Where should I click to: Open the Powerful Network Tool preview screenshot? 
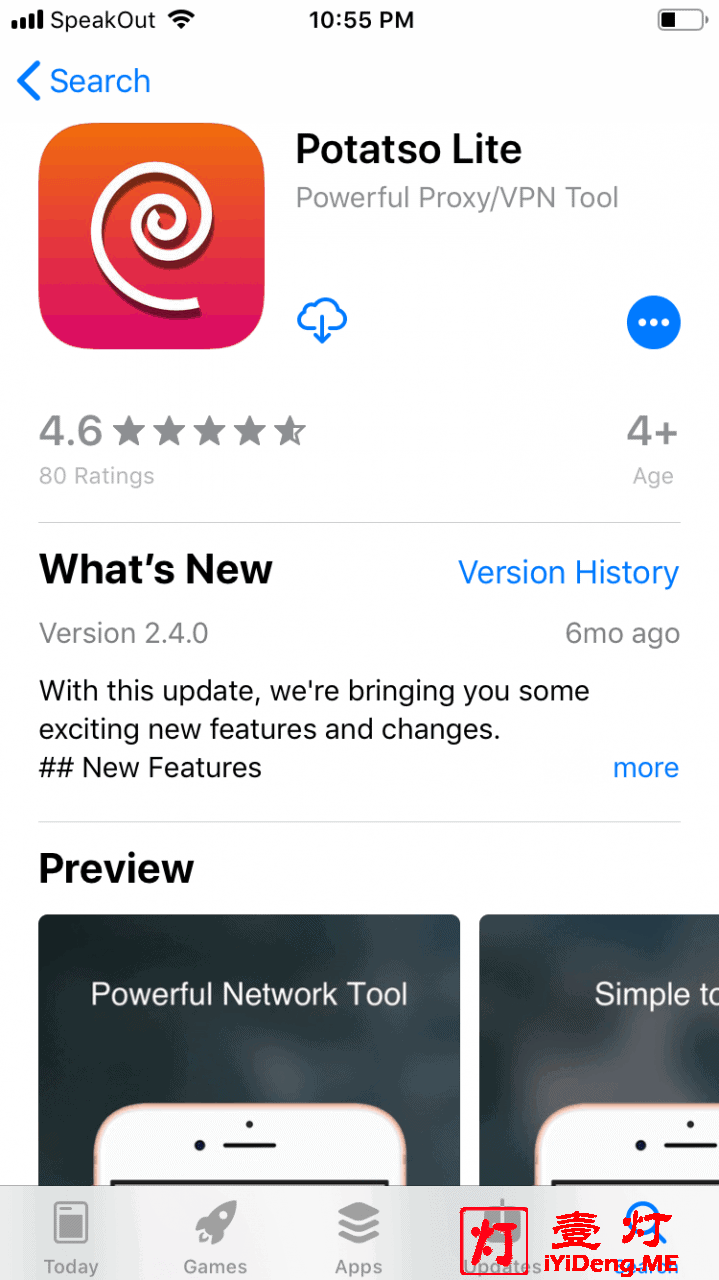(249, 1050)
